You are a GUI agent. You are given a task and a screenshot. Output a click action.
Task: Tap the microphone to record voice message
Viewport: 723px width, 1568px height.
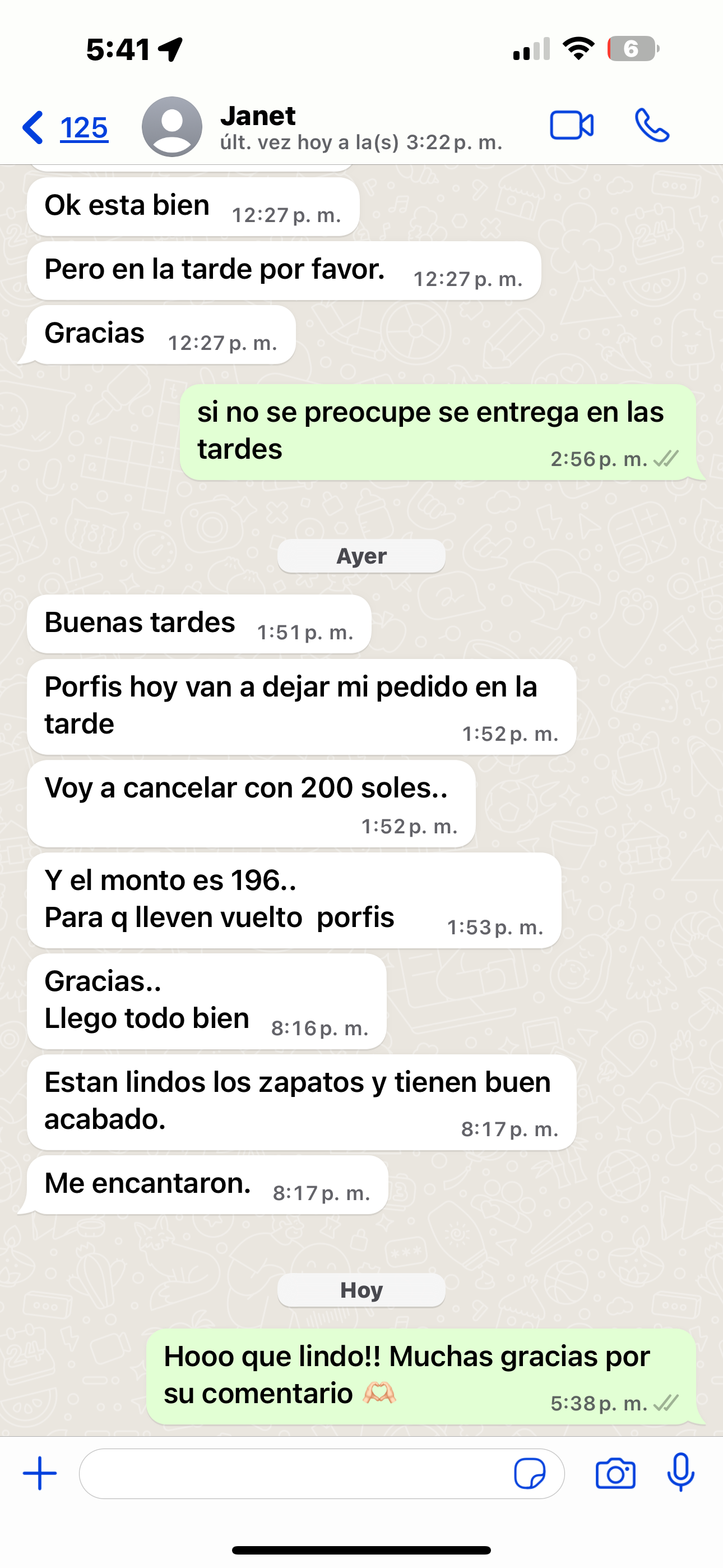[680, 1474]
